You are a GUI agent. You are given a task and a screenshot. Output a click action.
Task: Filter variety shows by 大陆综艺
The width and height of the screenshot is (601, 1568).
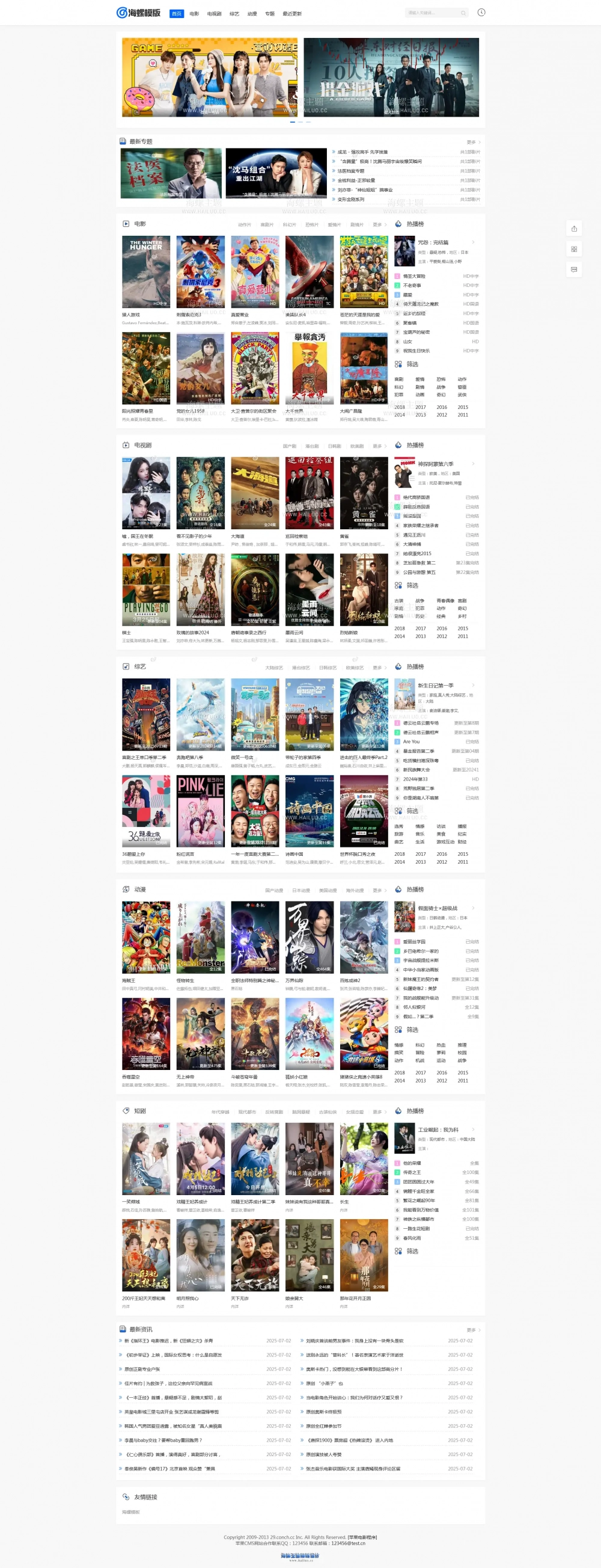pyautogui.click(x=273, y=668)
